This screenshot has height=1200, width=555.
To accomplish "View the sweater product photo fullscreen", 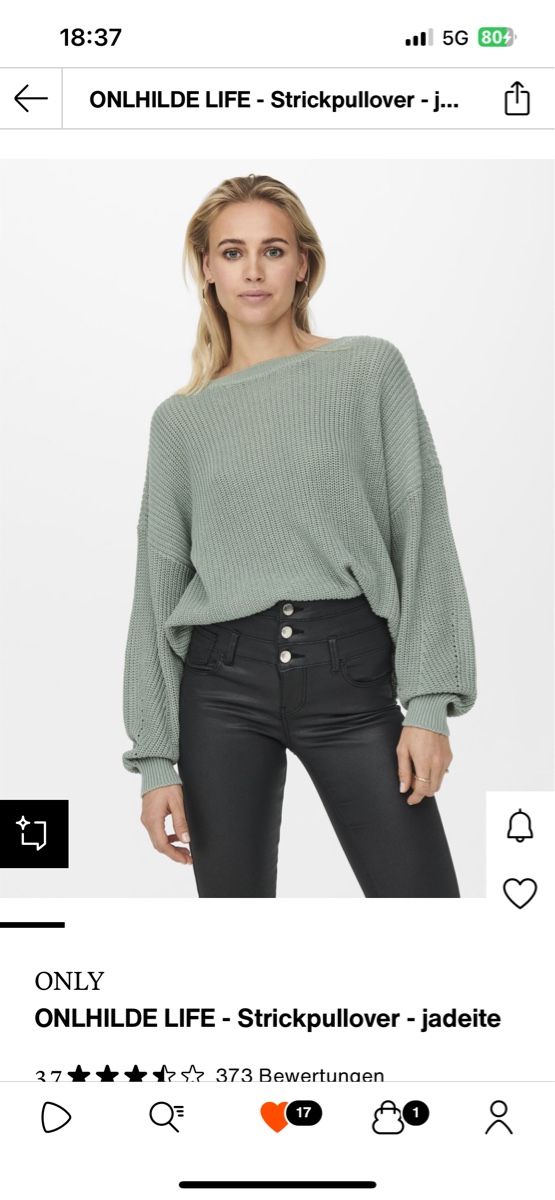I will coord(277,528).
